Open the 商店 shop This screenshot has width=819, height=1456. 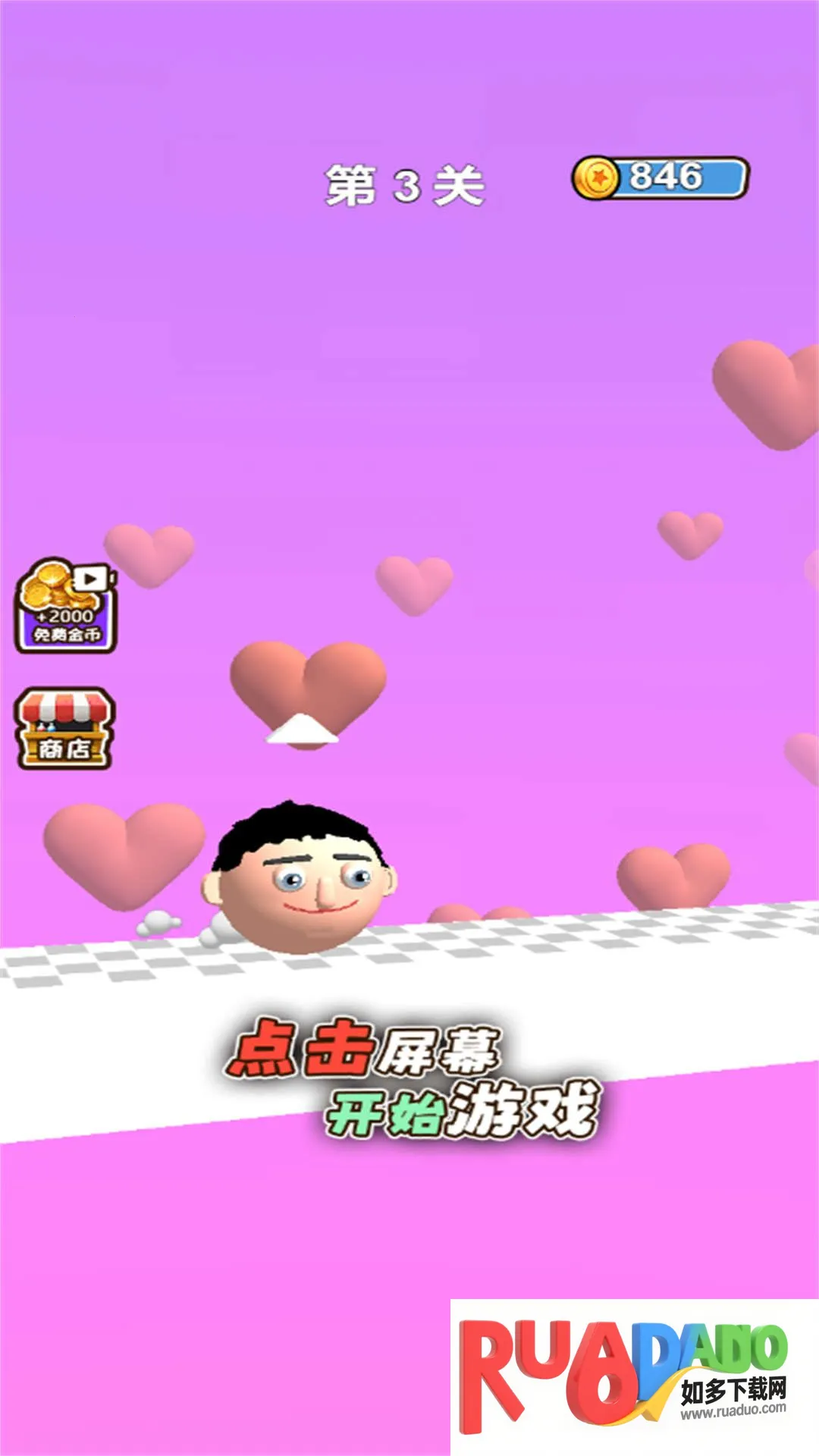pos(65,729)
